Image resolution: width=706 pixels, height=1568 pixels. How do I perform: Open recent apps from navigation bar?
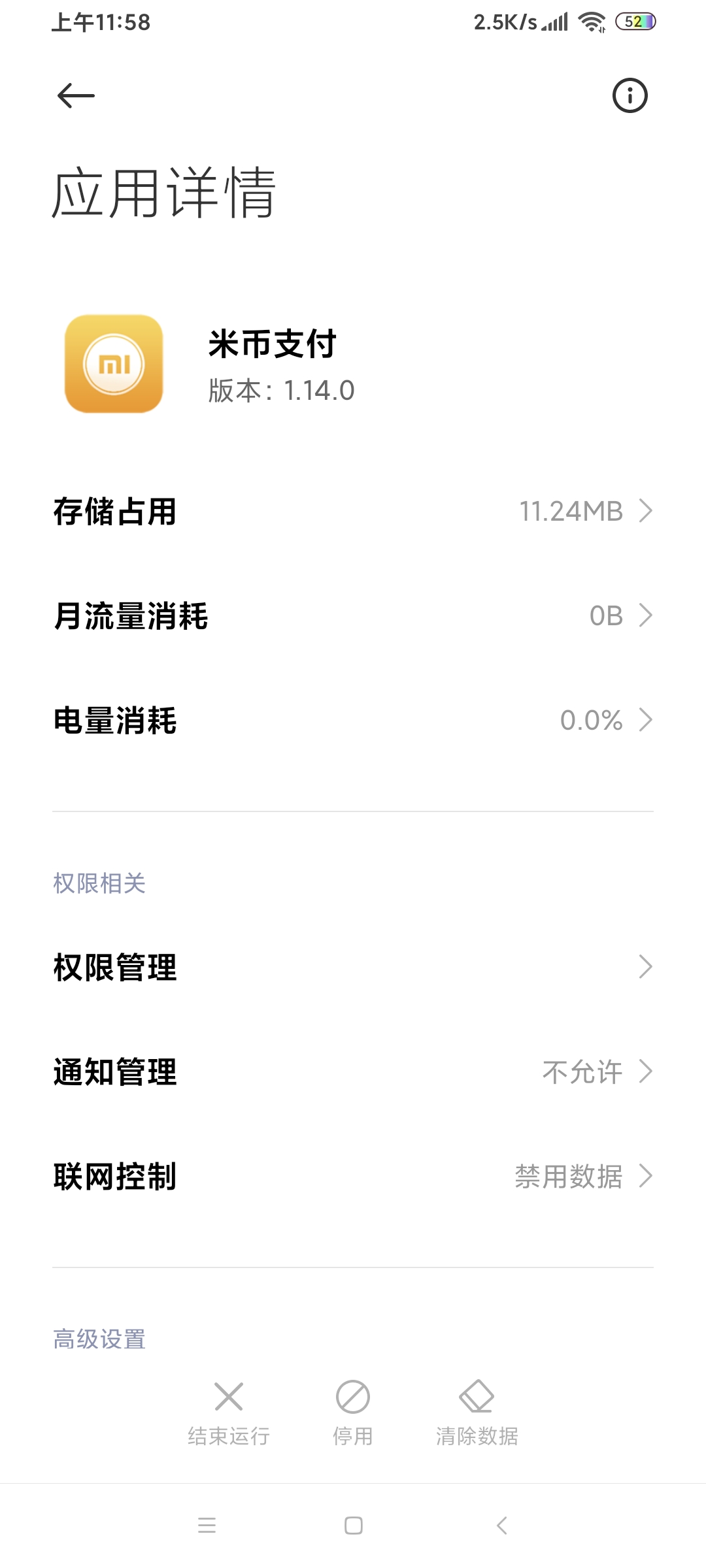click(x=207, y=1526)
